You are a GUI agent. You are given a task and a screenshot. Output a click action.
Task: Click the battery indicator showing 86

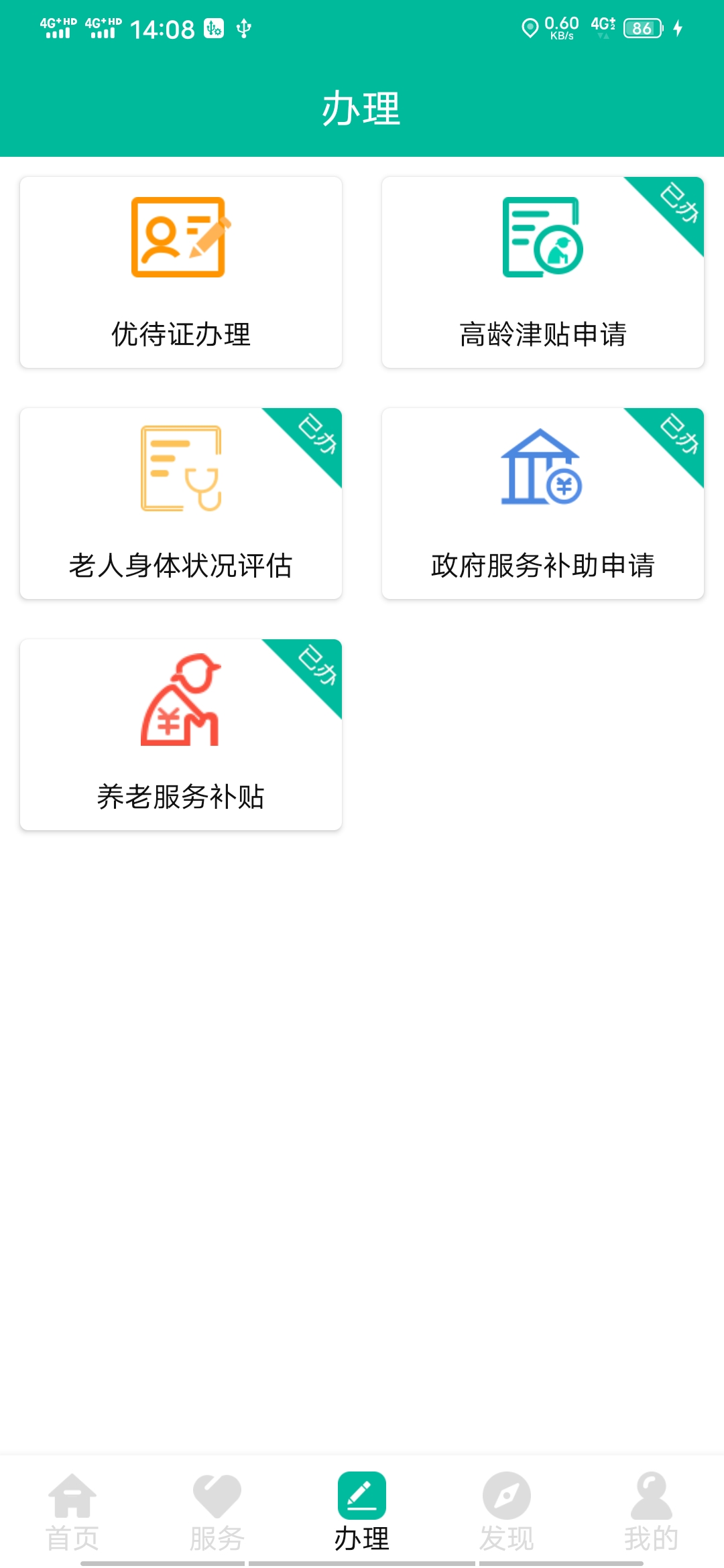point(642,28)
